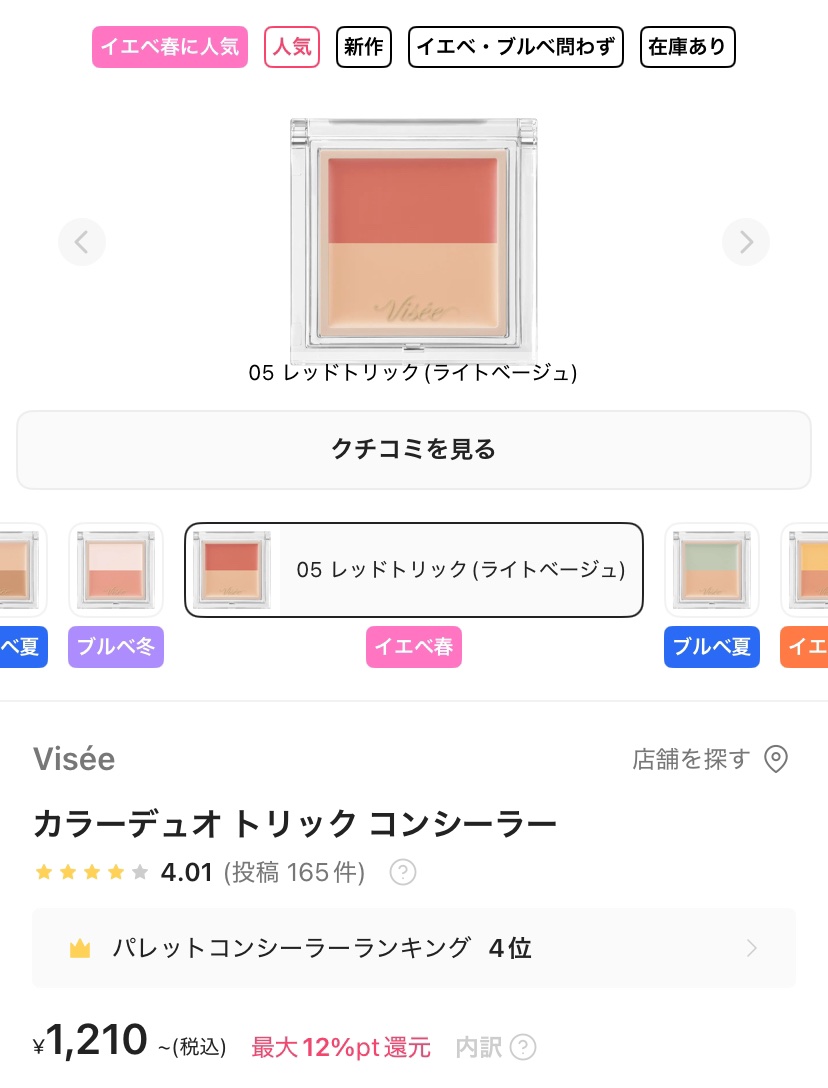Click the green ブルベ夏 shade thumbnail
This screenshot has height=1088, width=828.
coord(712,570)
